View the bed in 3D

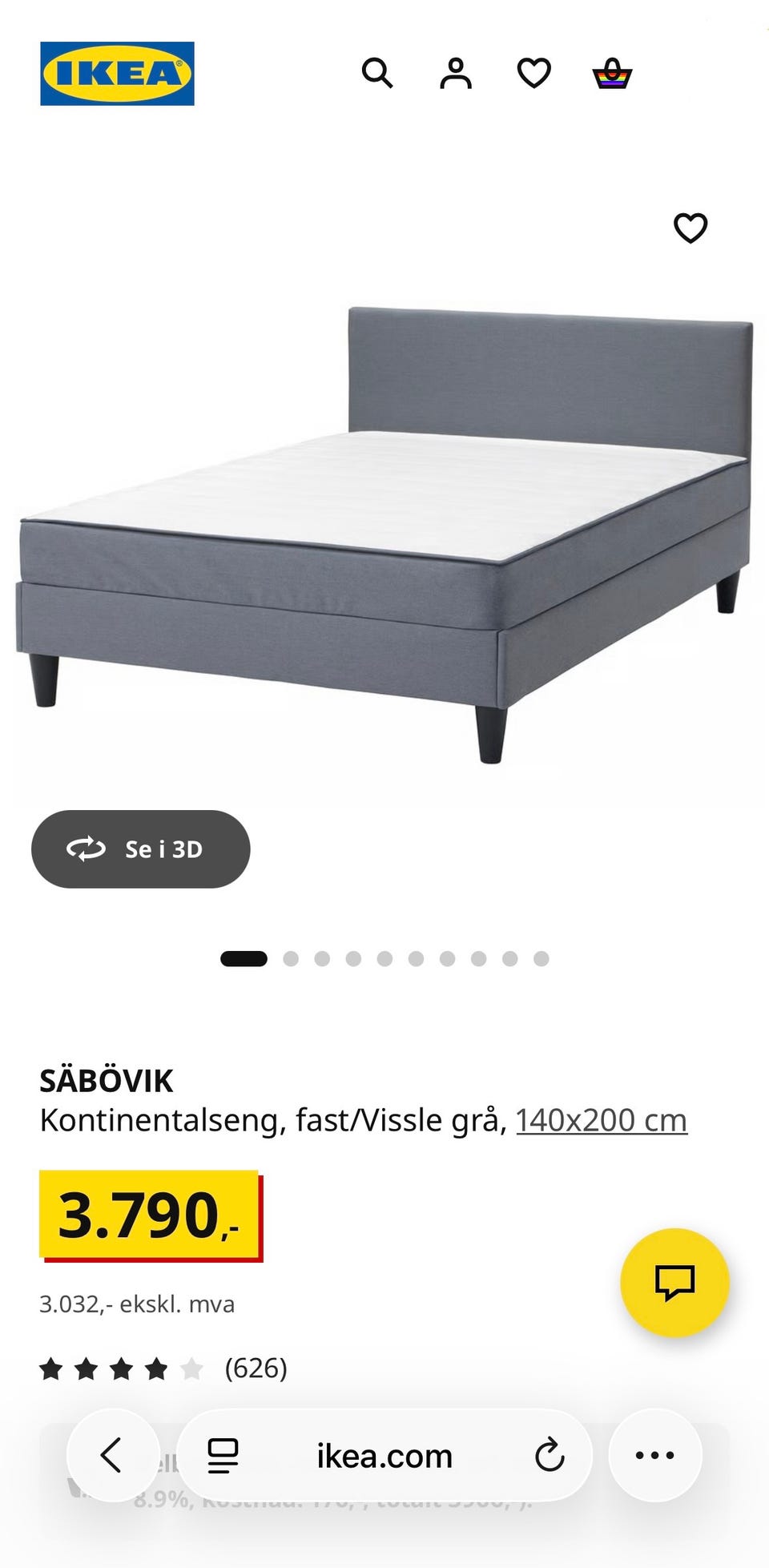pos(141,848)
